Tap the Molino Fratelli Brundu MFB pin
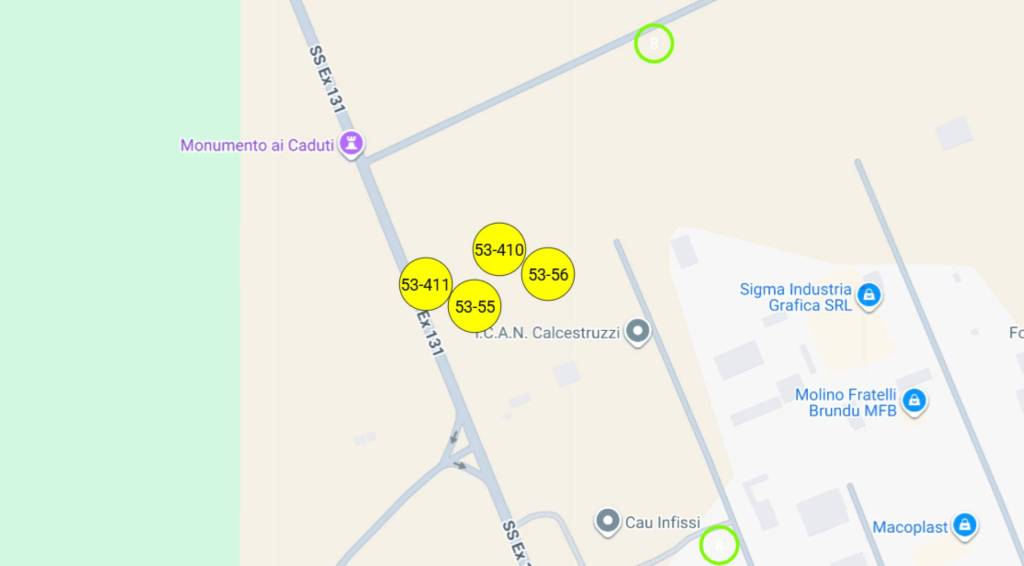1024x566 pixels. point(913,401)
